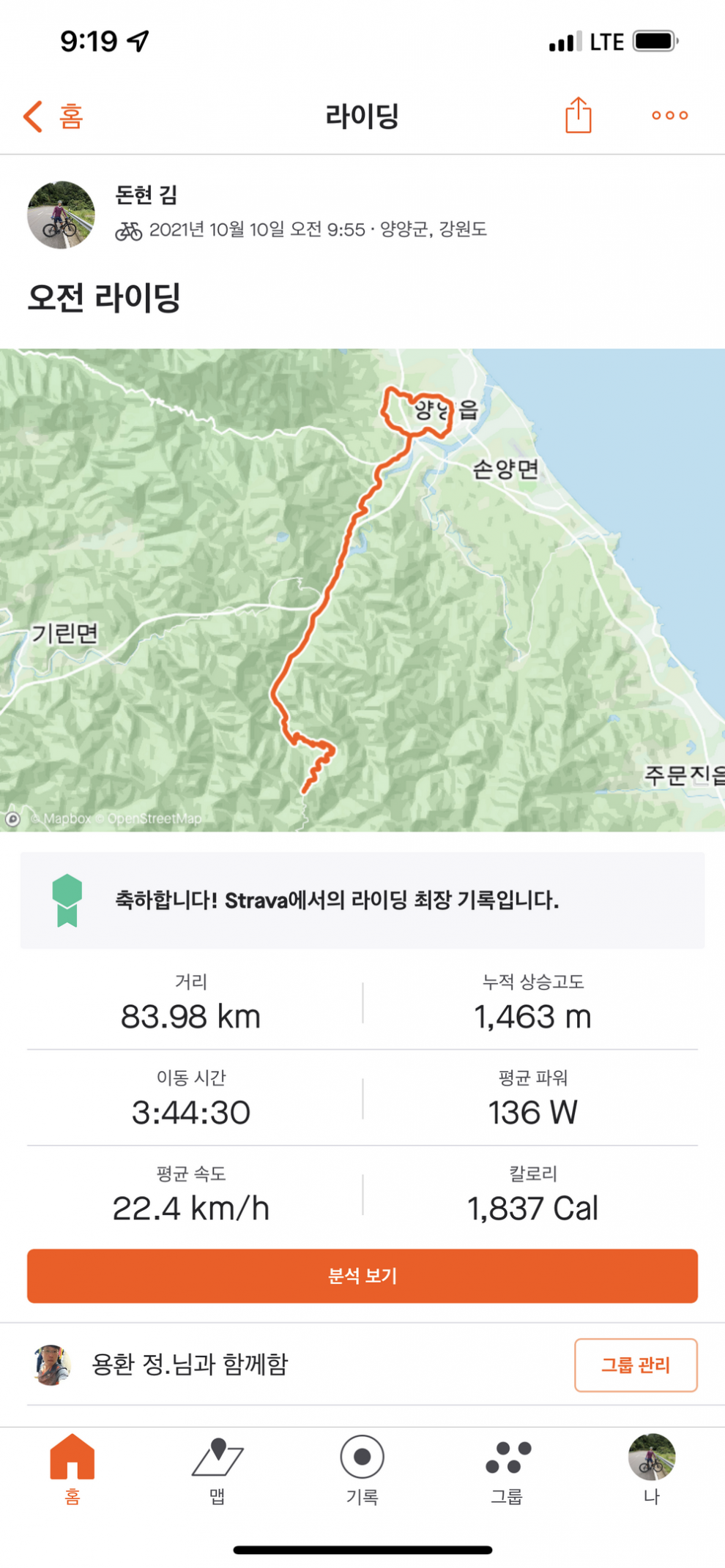Share this ride activity
The image size is (725, 1568).
[x=578, y=115]
